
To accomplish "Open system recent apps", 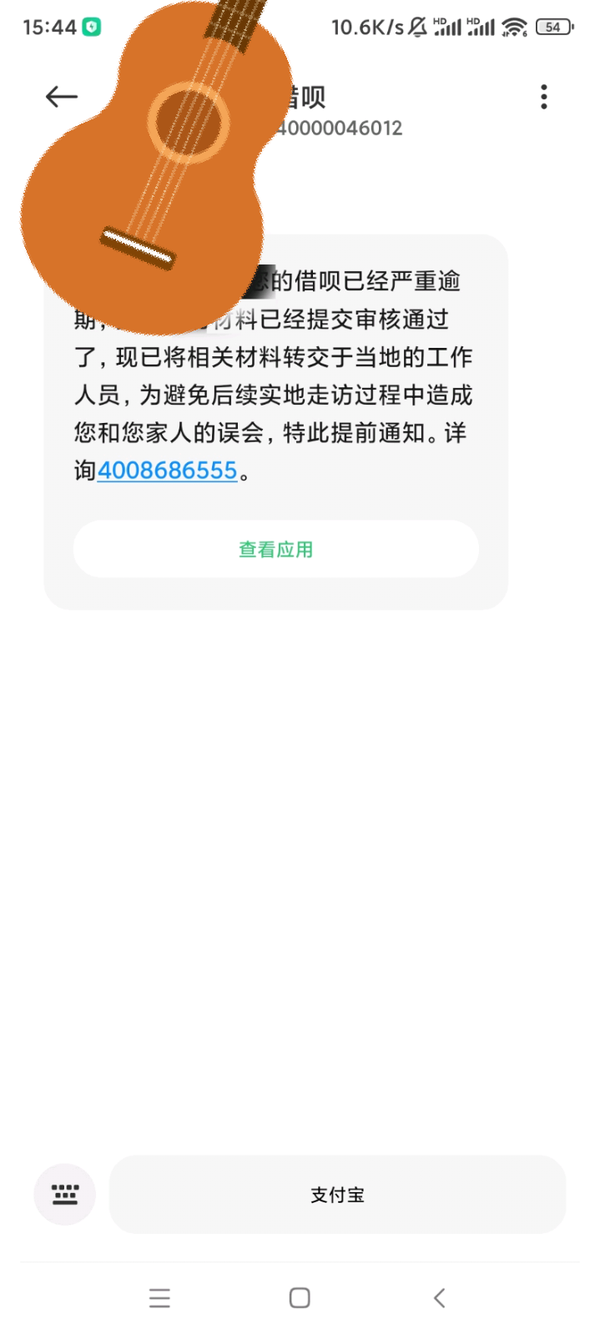I will pyautogui.click(x=159, y=1298).
